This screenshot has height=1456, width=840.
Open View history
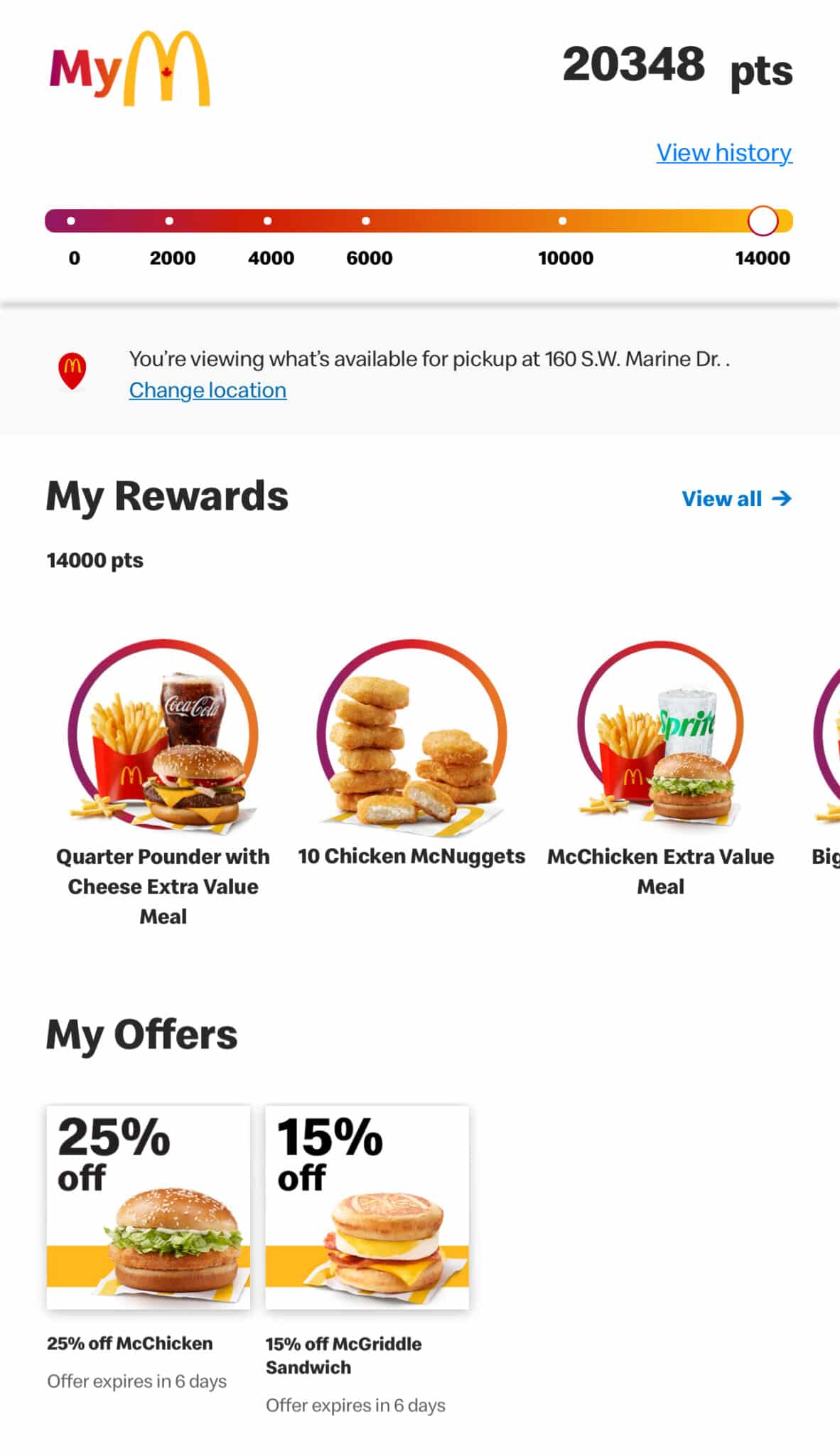pos(723,152)
